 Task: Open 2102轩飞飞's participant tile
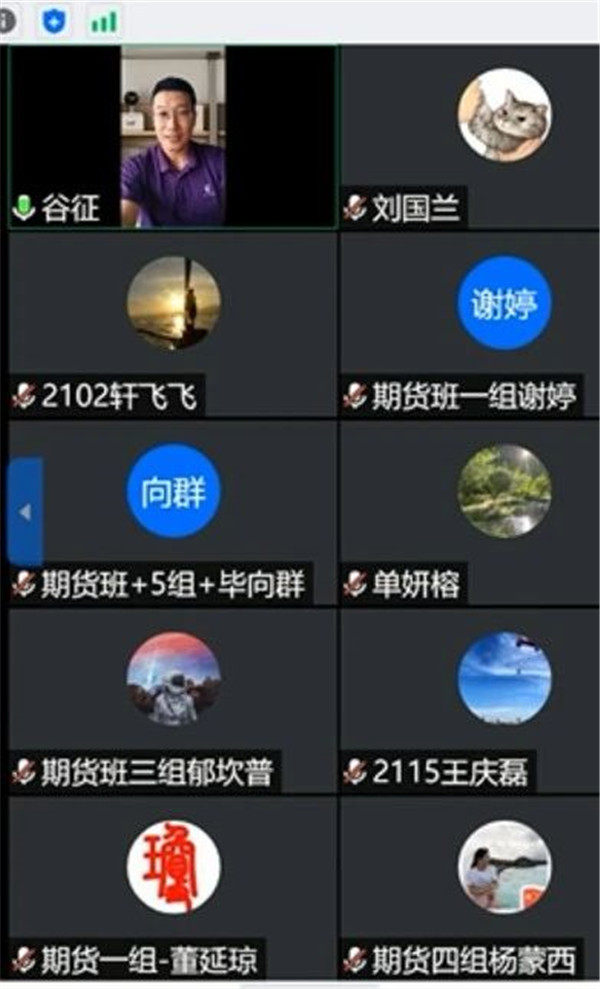(x=173, y=323)
